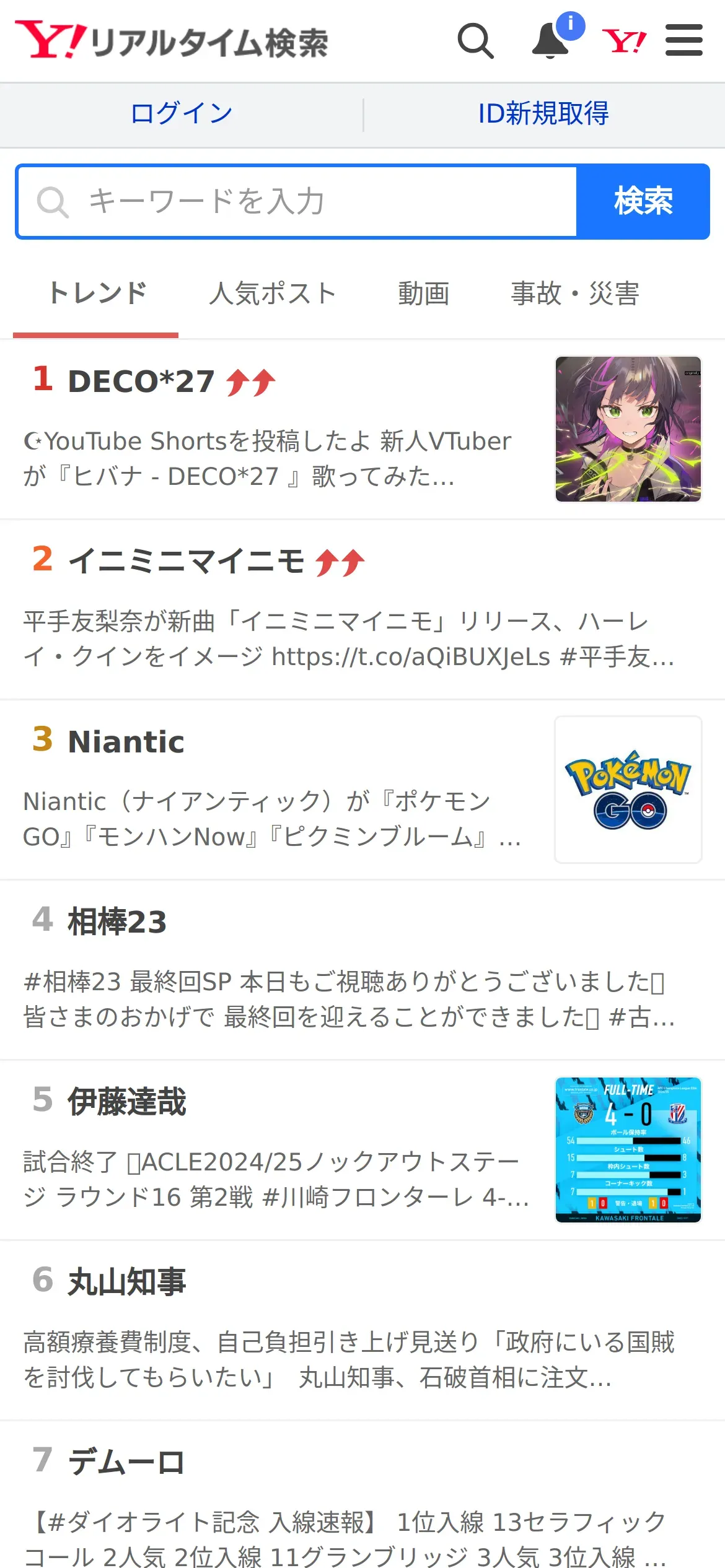Go to Yahoo! Japan home via red logo
Image resolution: width=725 pixels, height=1568 pixels.
coord(624,41)
